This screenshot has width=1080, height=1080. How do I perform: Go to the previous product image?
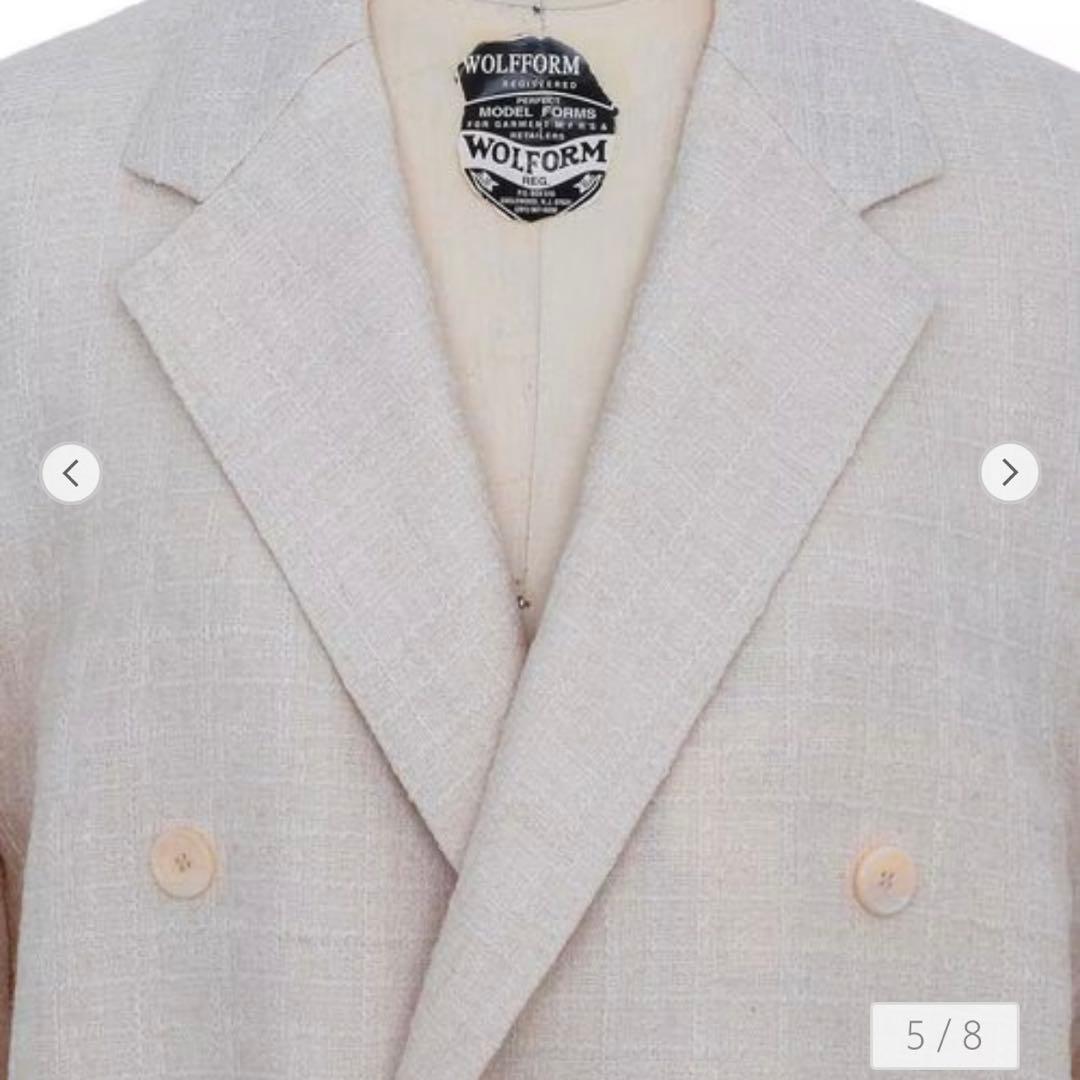71,473
